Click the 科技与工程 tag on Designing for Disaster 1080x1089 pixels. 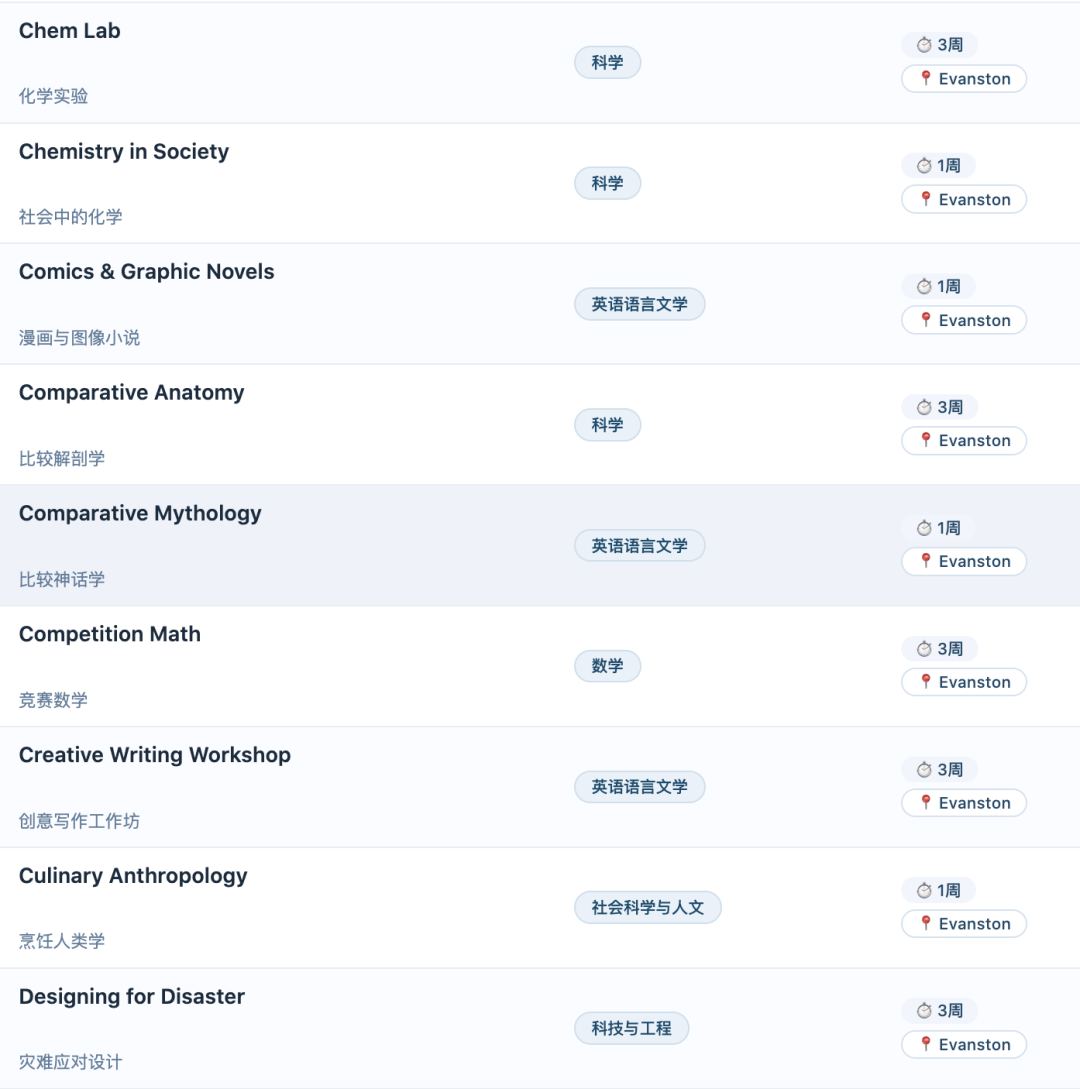pyautogui.click(x=631, y=1028)
